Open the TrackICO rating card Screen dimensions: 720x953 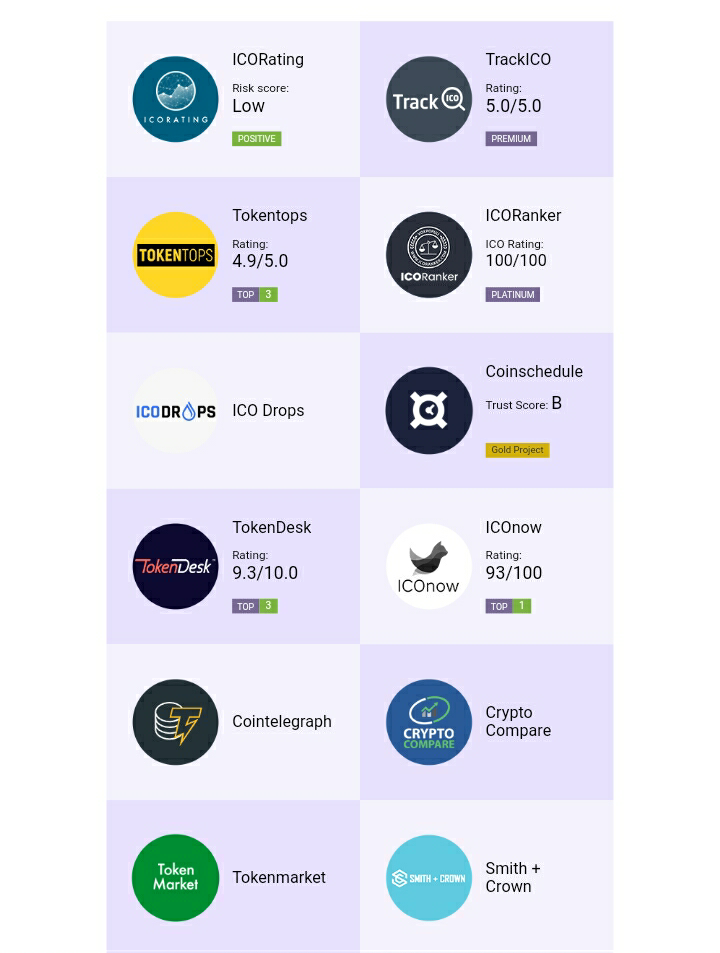tap(486, 99)
